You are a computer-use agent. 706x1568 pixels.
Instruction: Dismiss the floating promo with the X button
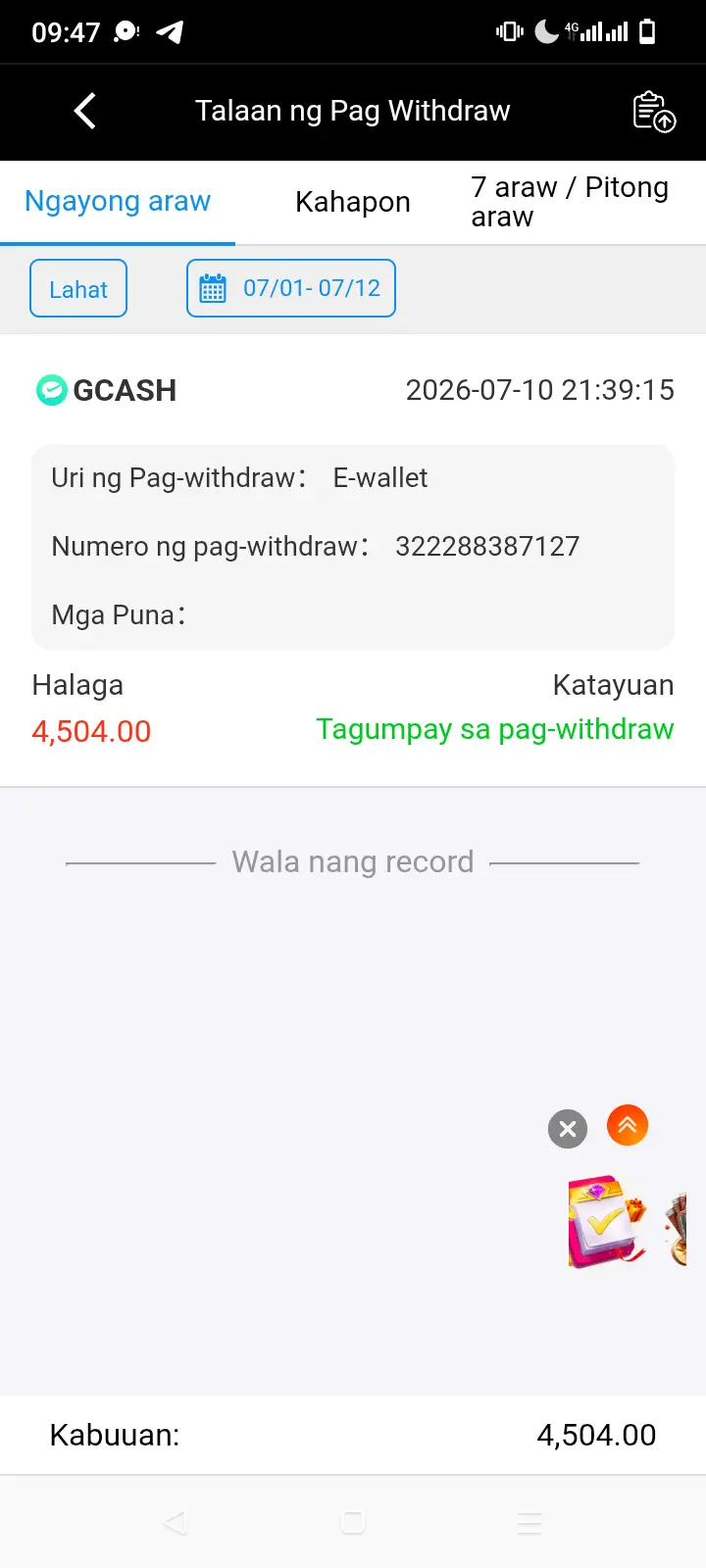pyautogui.click(x=568, y=1129)
